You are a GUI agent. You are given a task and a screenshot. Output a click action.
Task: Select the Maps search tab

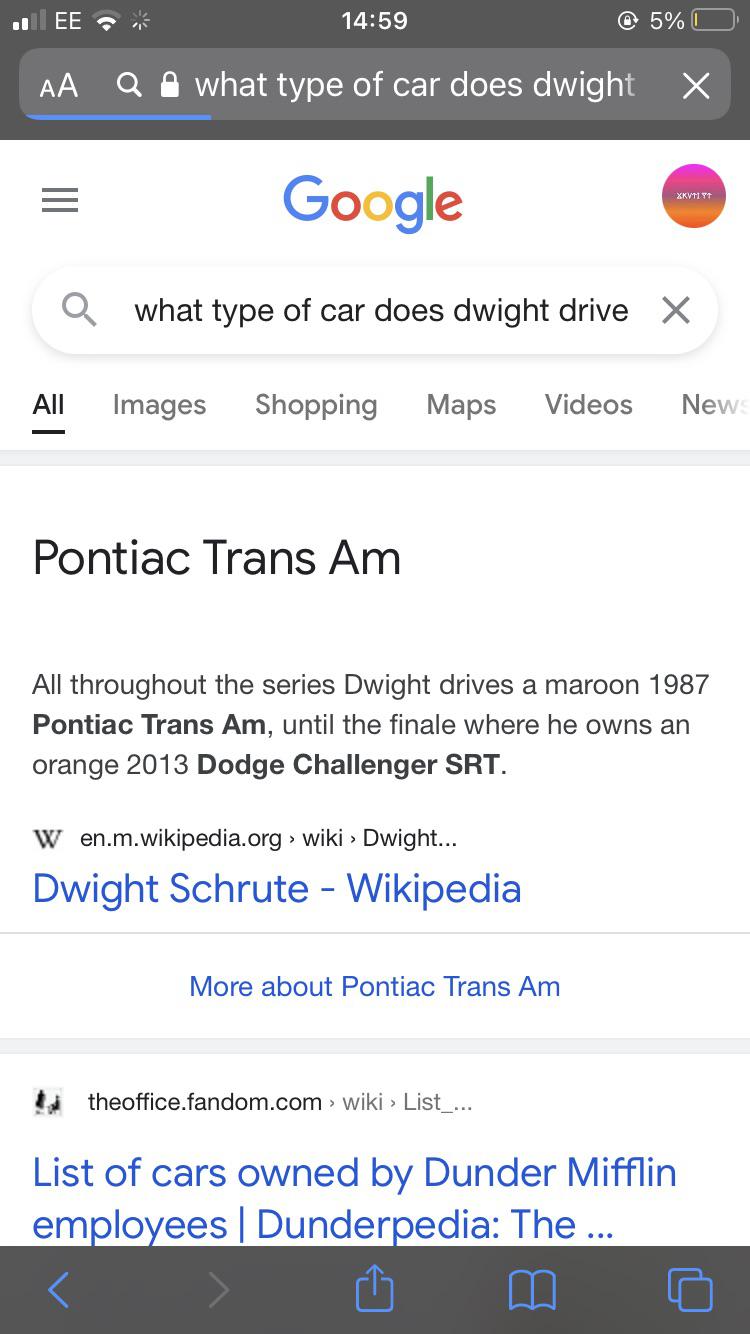click(461, 405)
